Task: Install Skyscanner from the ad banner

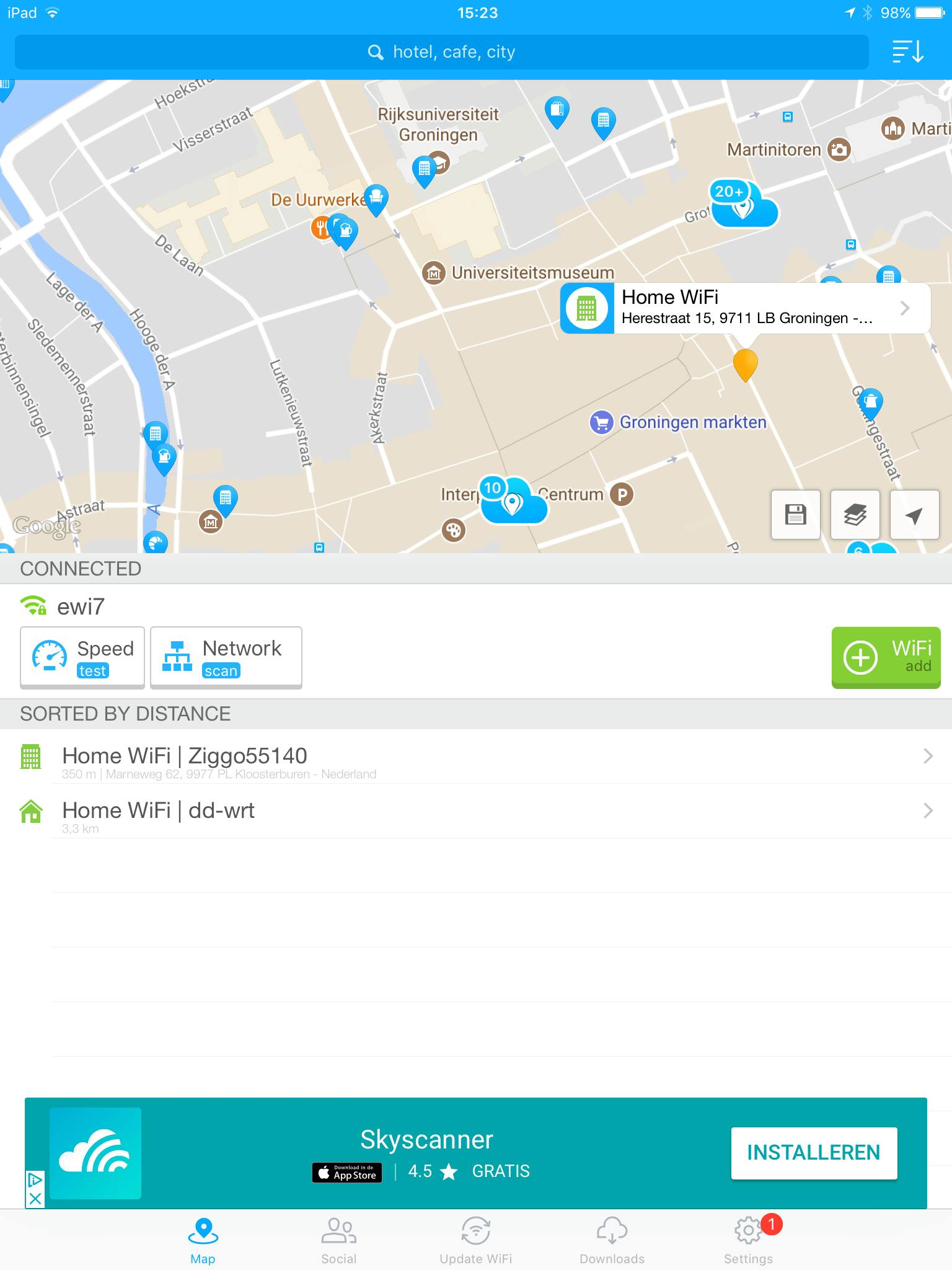Action: coord(813,1153)
